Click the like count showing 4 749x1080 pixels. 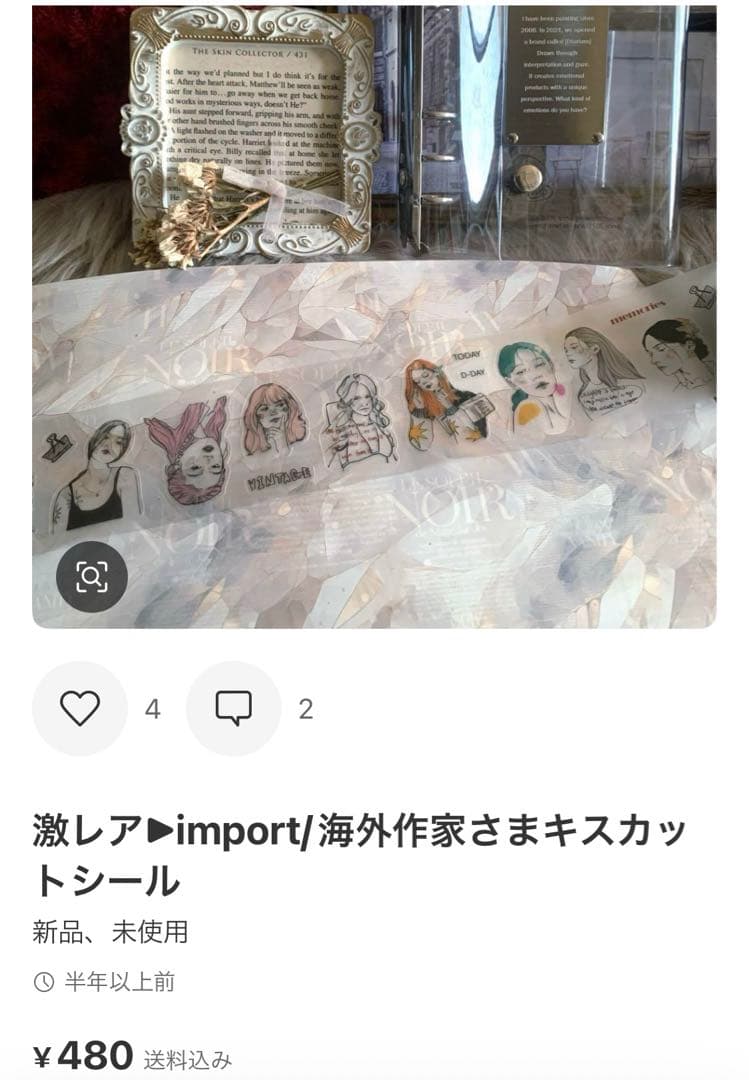click(152, 709)
